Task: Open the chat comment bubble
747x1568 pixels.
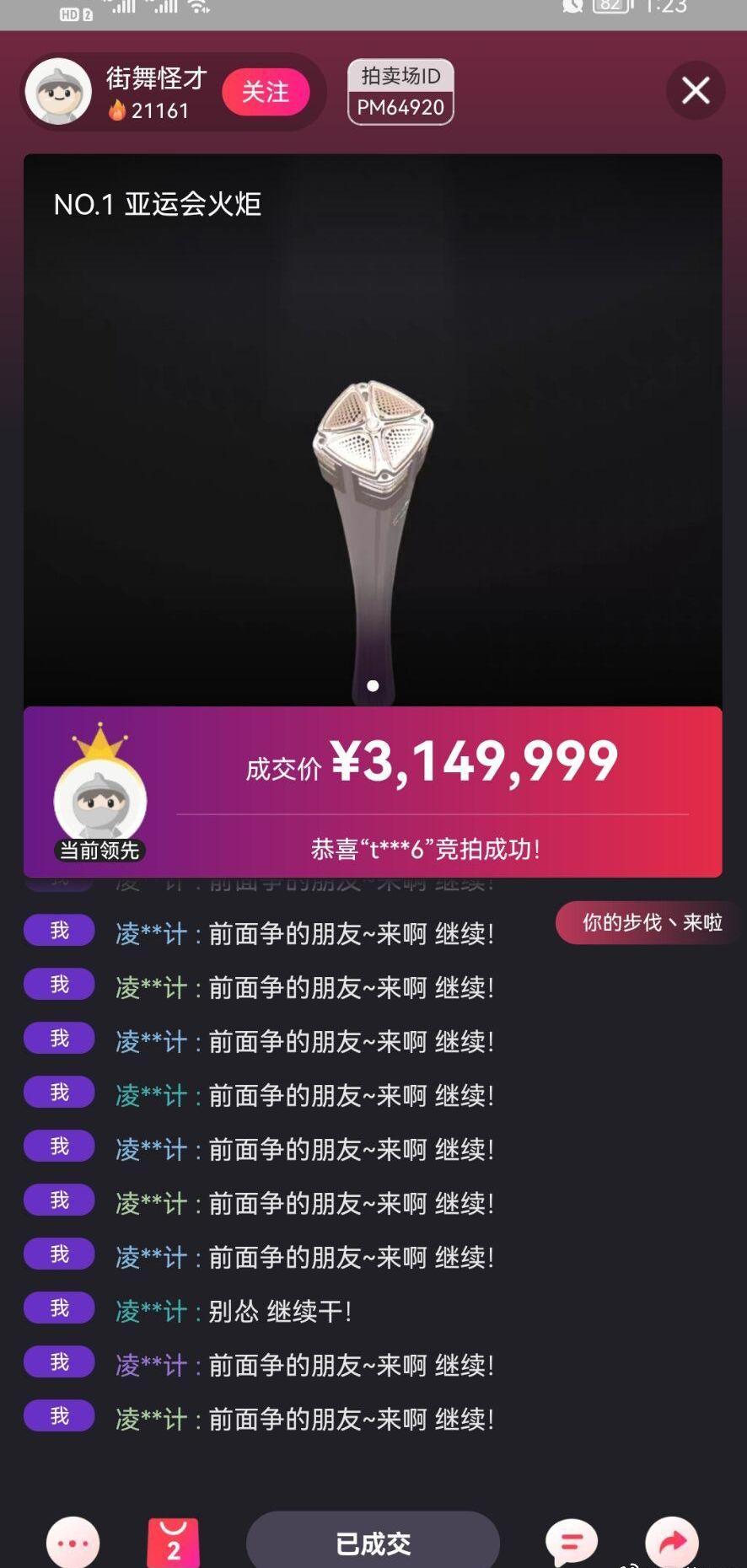Action: (x=572, y=1543)
